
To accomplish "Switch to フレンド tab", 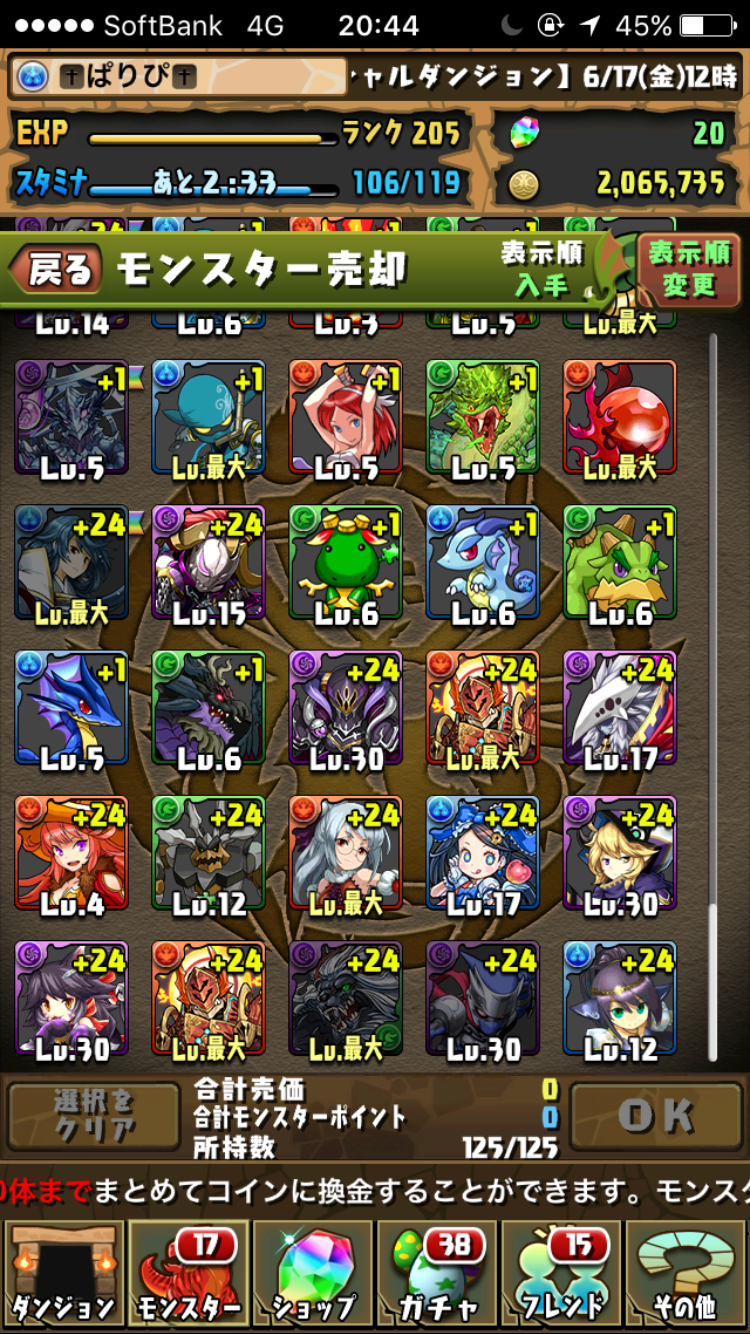I will [x=562, y=1276].
